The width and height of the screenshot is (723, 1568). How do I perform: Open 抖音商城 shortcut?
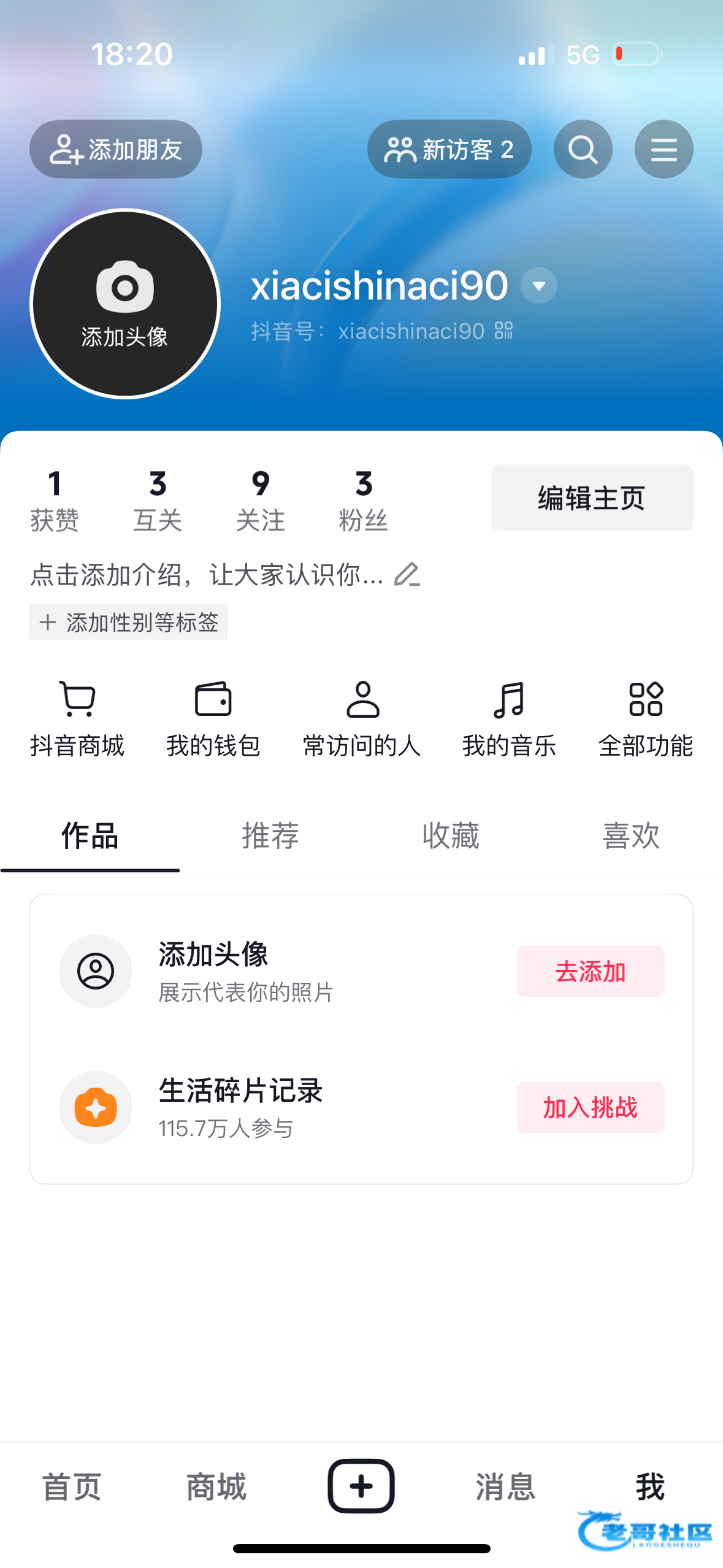tap(77, 718)
